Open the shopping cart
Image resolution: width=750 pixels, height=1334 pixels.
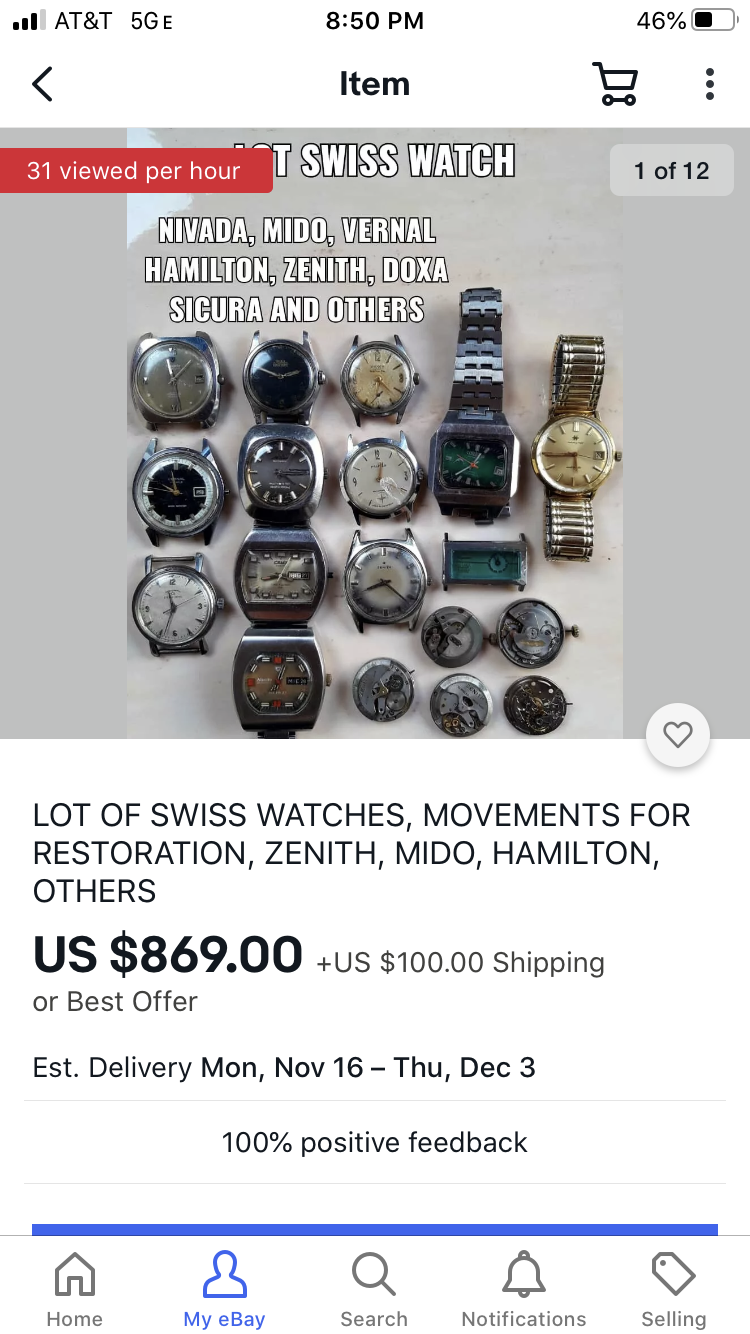tap(614, 84)
